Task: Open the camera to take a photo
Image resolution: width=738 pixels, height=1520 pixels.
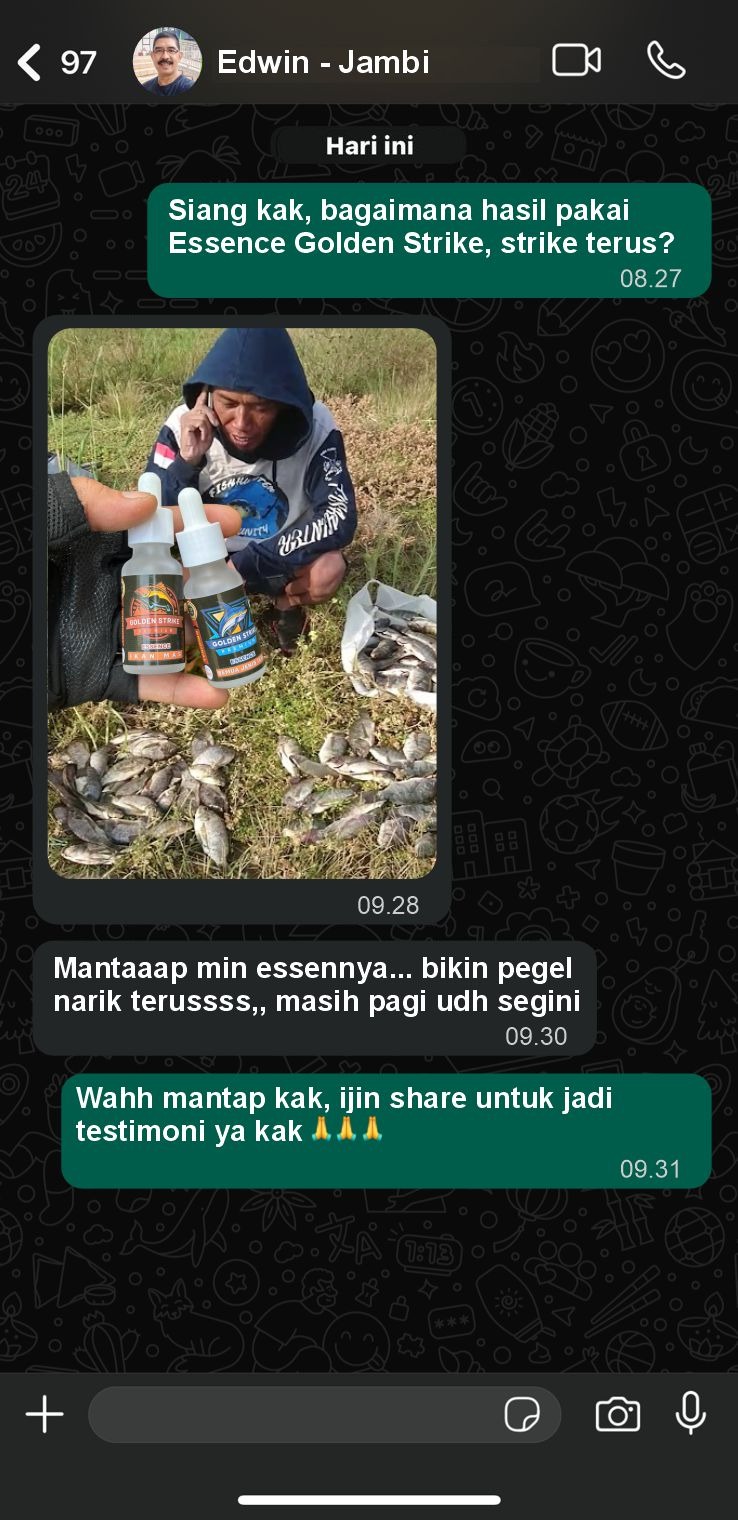Action: point(618,1414)
